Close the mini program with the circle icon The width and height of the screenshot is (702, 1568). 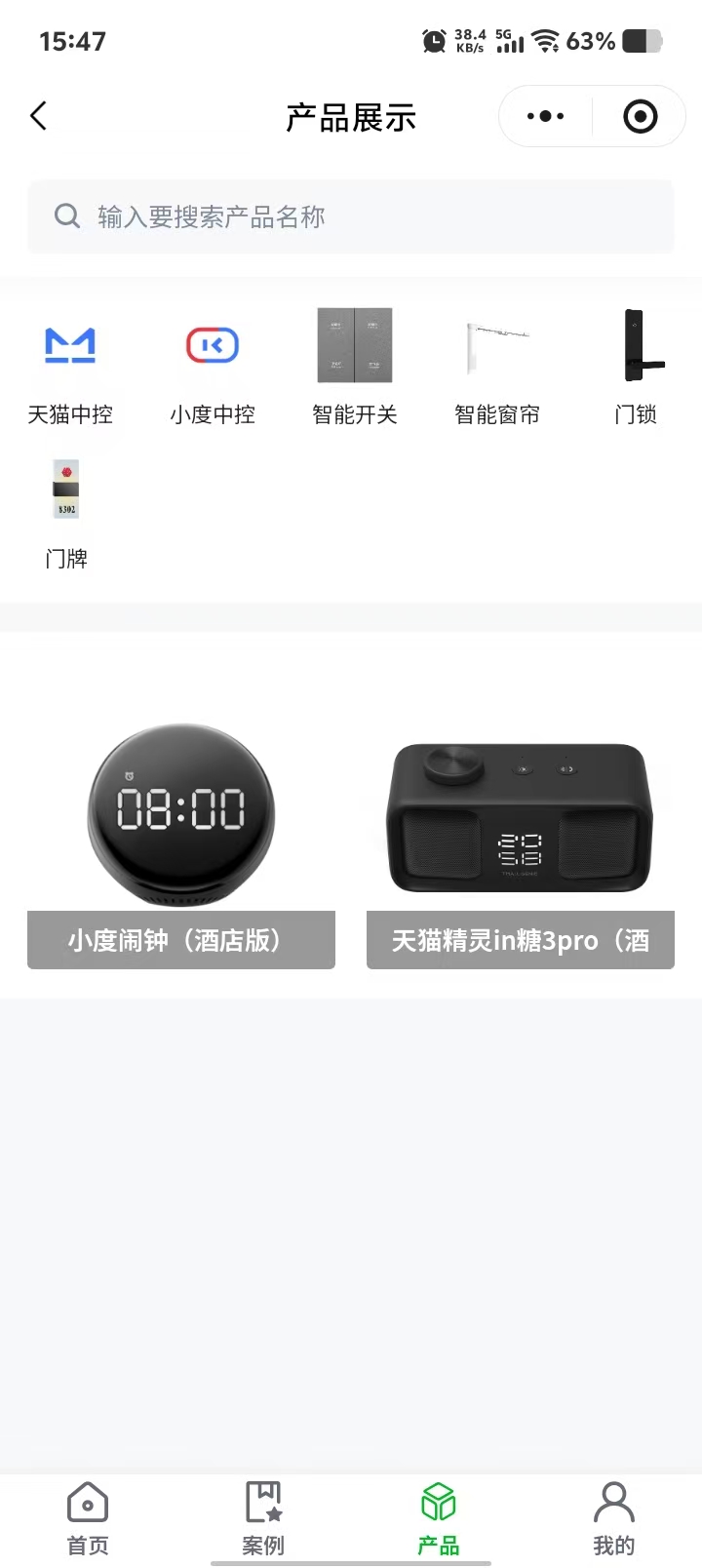pos(640,117)
